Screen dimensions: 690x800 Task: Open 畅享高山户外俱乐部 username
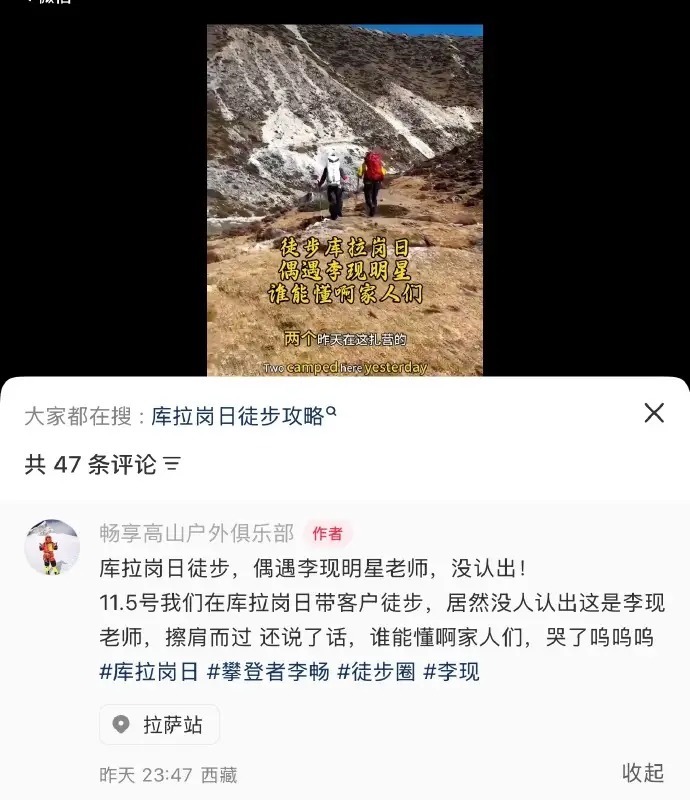tap(197, 533)
